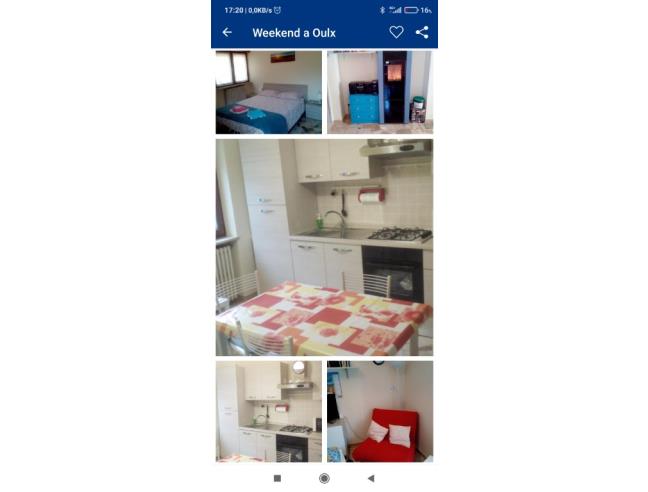Go back from Weekend a Oulx
The height and width of the screenshot is (492, 648).
pyautogui.click(x=227, y=33)
